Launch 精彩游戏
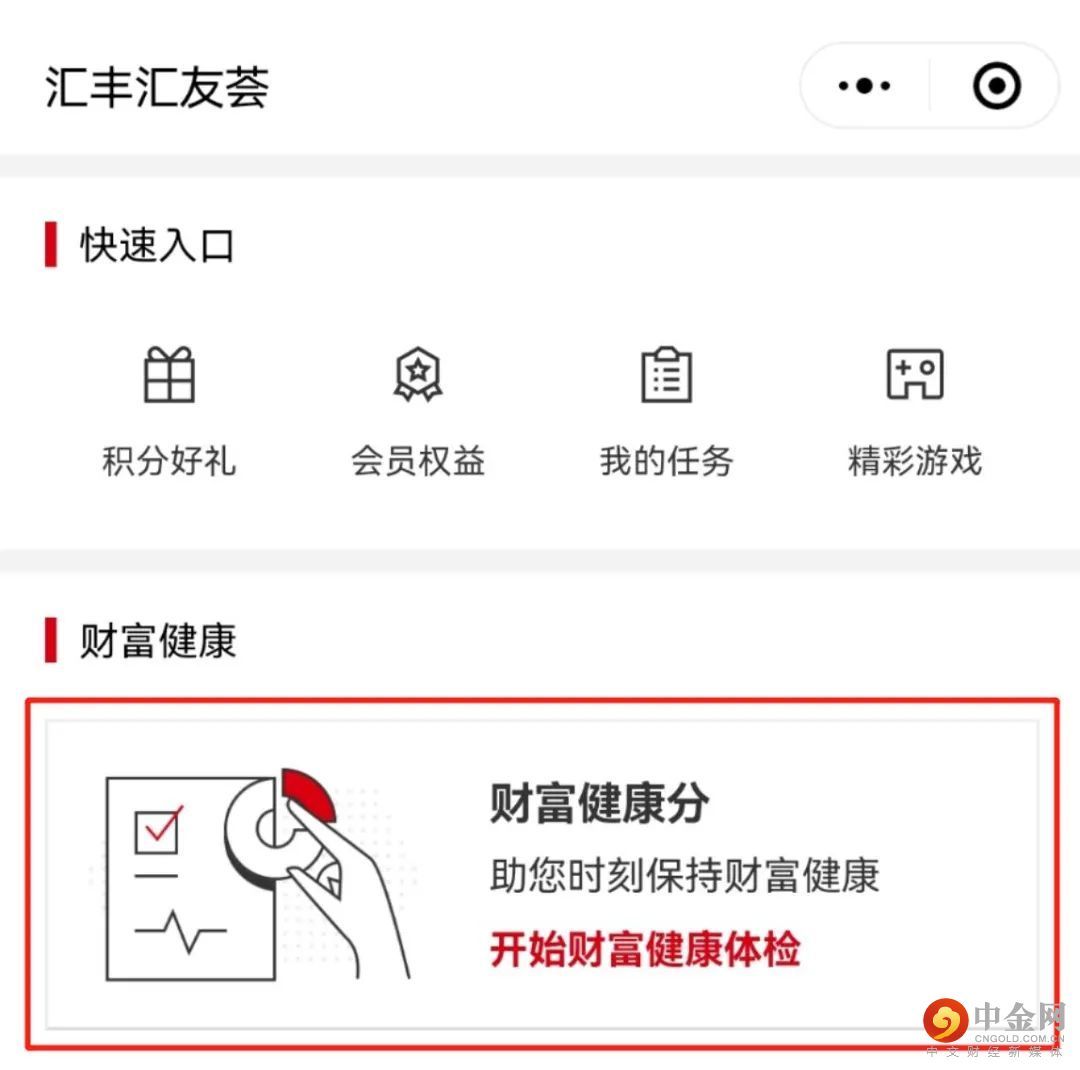The image size is (1080, 1070). tap(914, 410)
